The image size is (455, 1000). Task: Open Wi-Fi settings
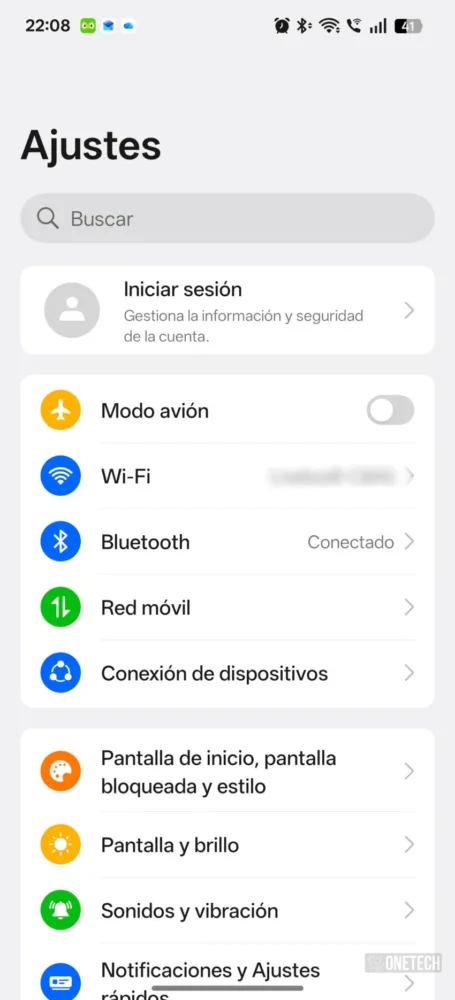pos(227,476)
